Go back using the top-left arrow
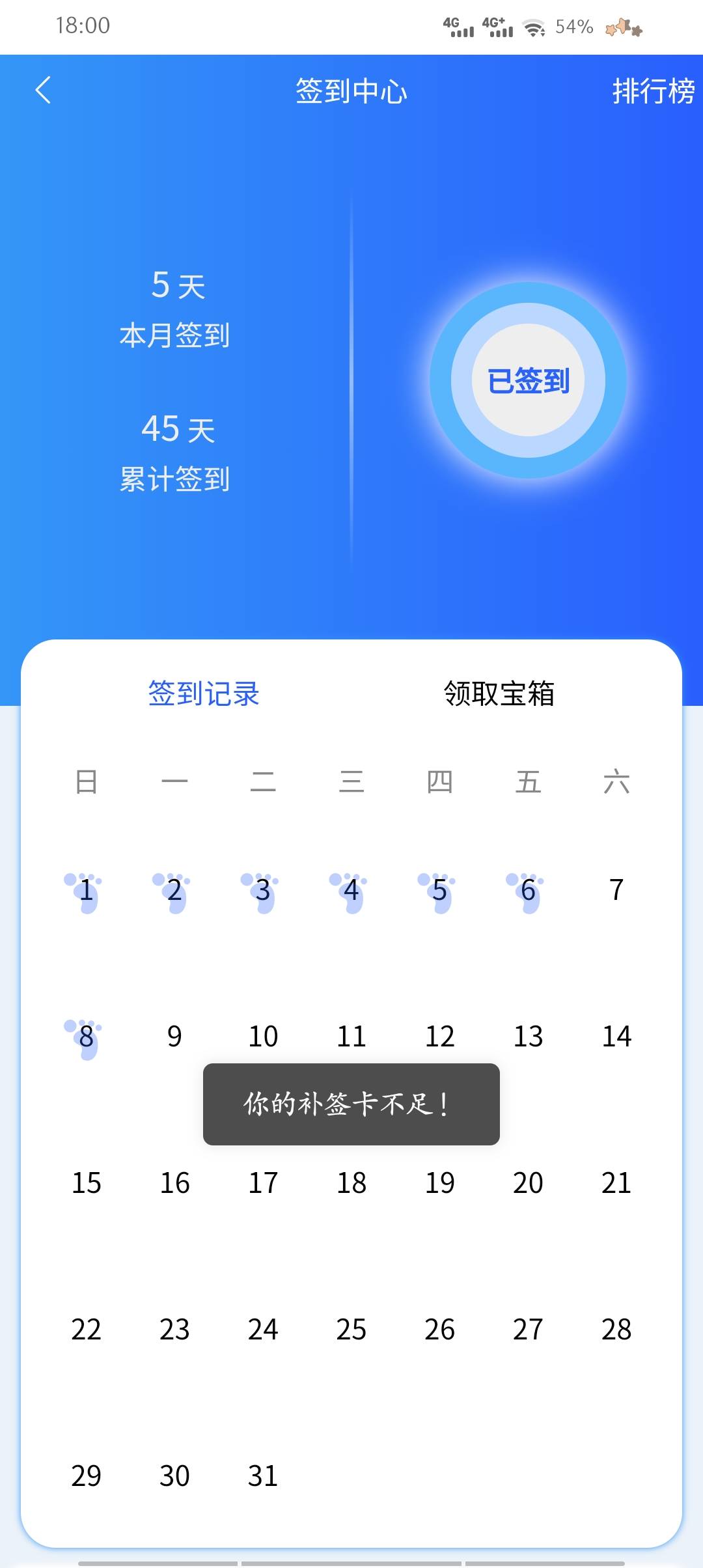The image size is (703, 1568). (x=43, y=91)
